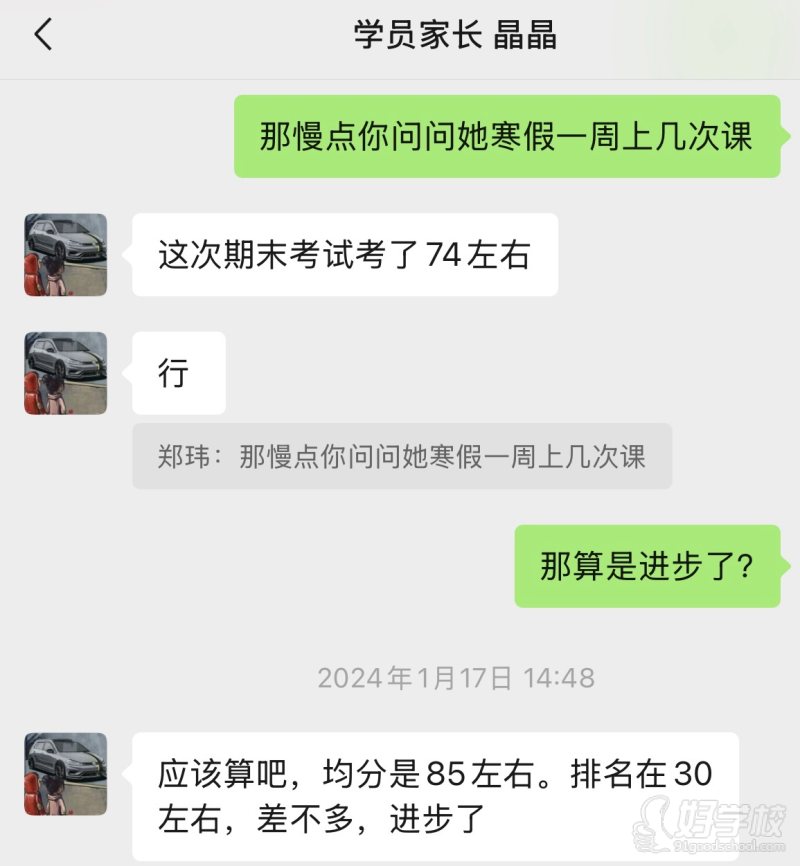Click the car avatar next to '行' message
The height and width of the screenshot is (866, 800).
point(65,372)
